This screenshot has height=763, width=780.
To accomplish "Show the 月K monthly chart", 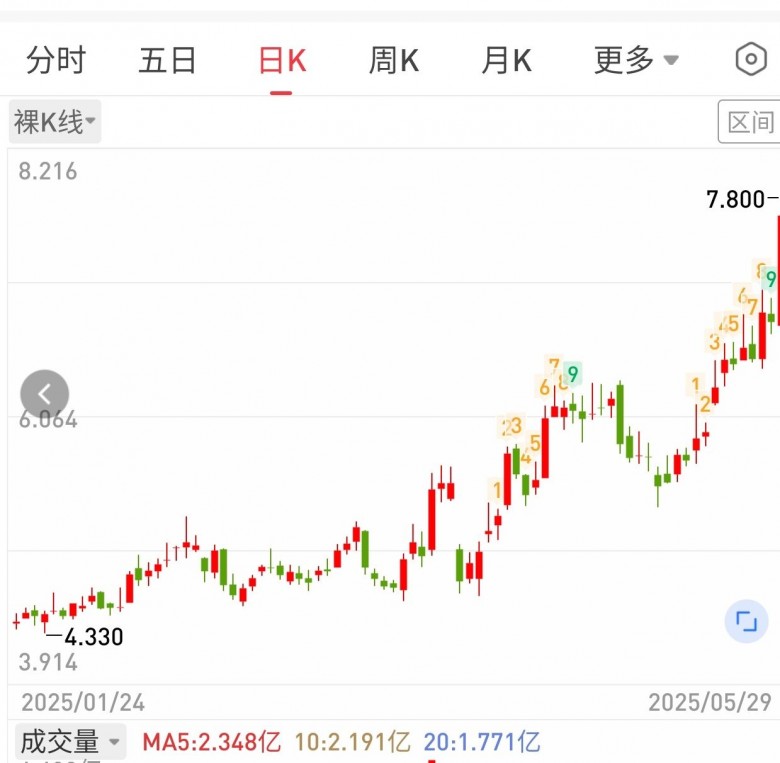I will point(506,61).
